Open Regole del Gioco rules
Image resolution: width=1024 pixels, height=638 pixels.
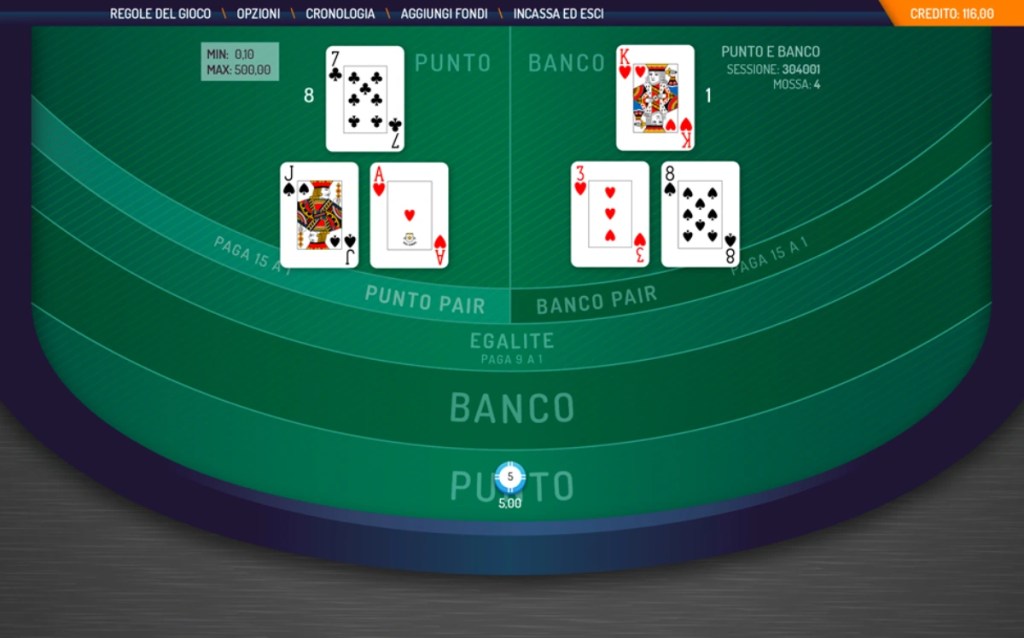tap(160, 14)
